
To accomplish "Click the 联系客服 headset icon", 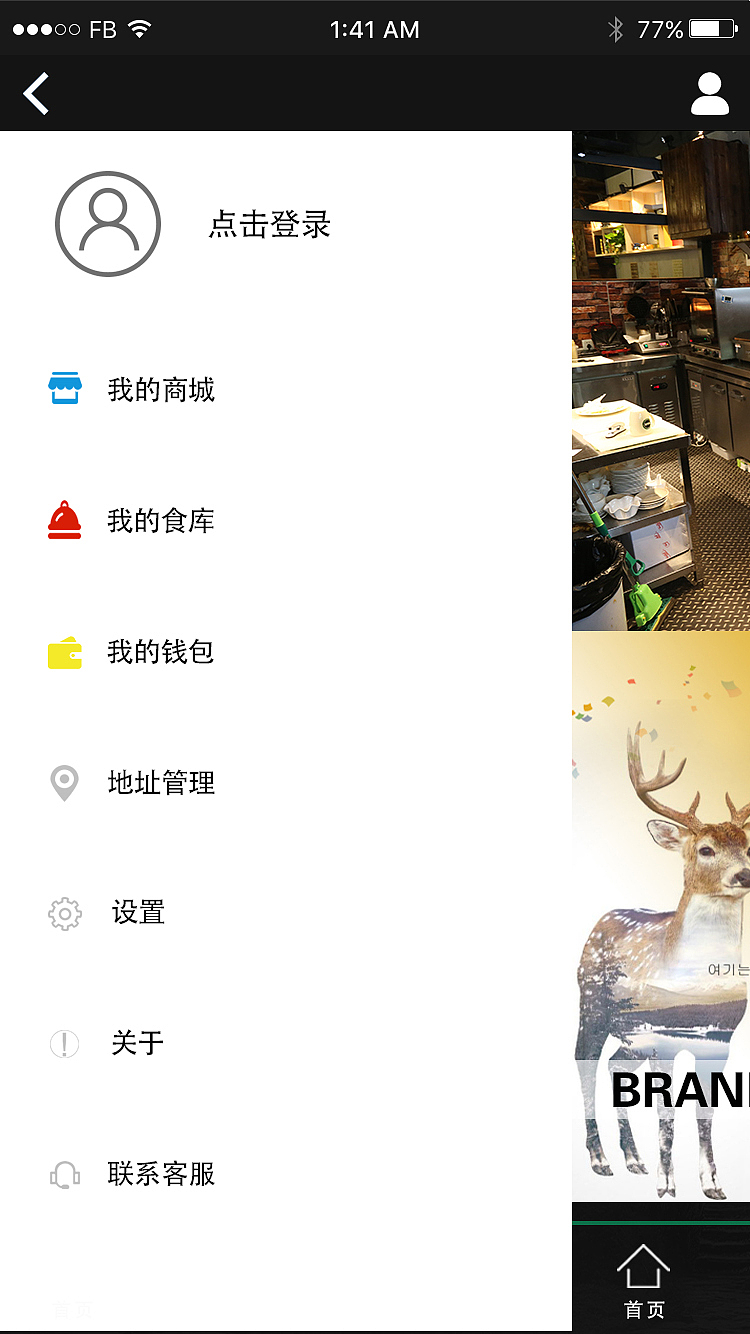I will click(64, 1174).
